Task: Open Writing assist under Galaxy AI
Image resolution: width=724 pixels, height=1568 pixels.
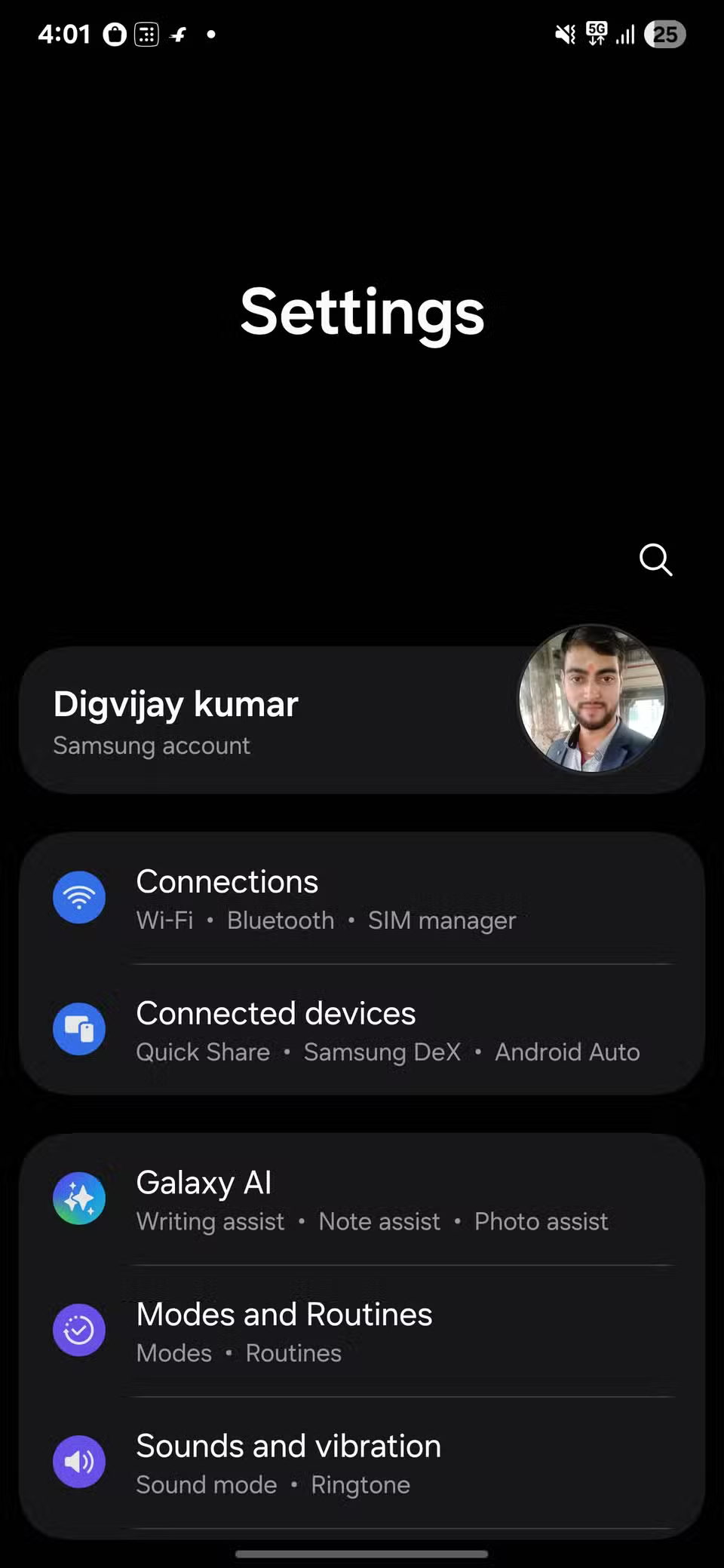Action: click(210, 1221)
